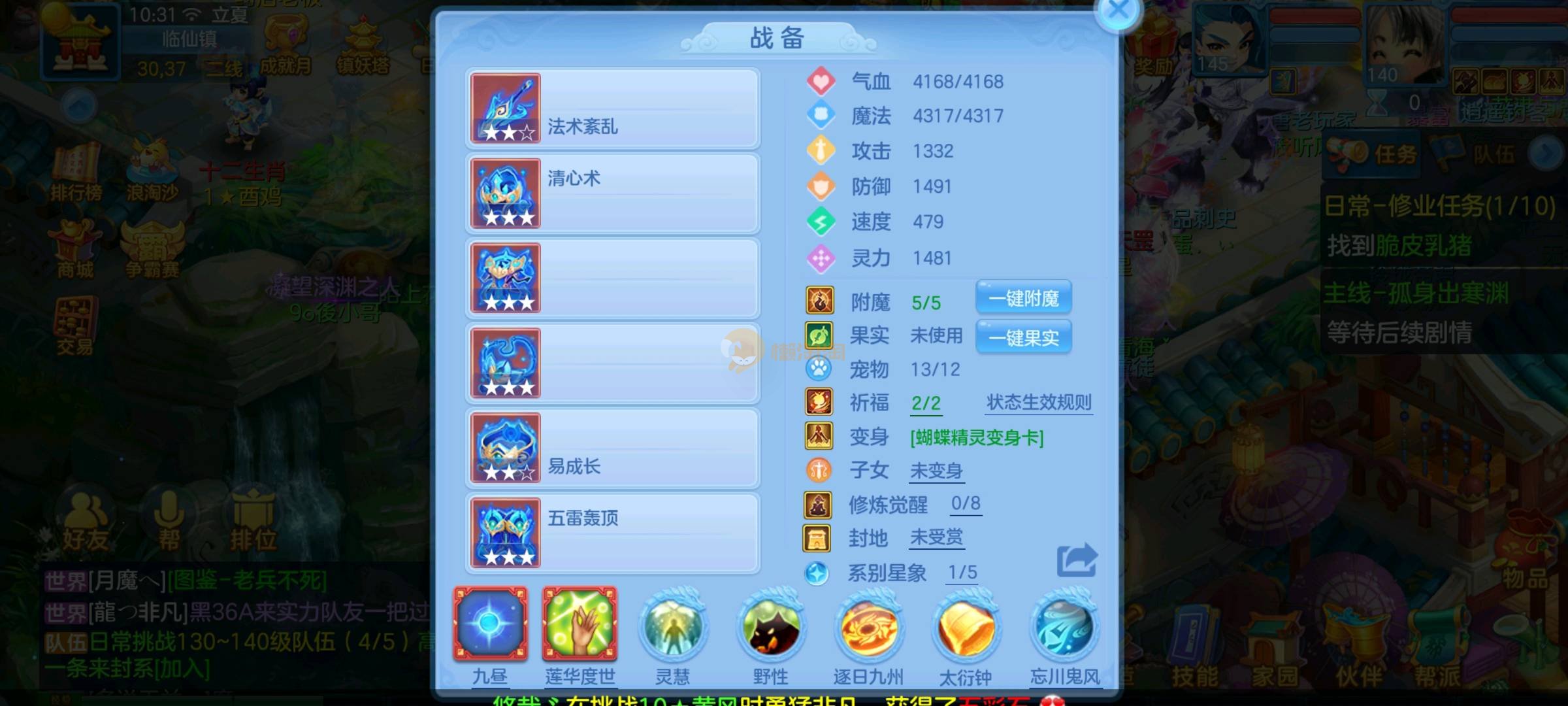Select the 逐日九州 skill icon
Screen dimensions: 1568x706
(868, 628)
